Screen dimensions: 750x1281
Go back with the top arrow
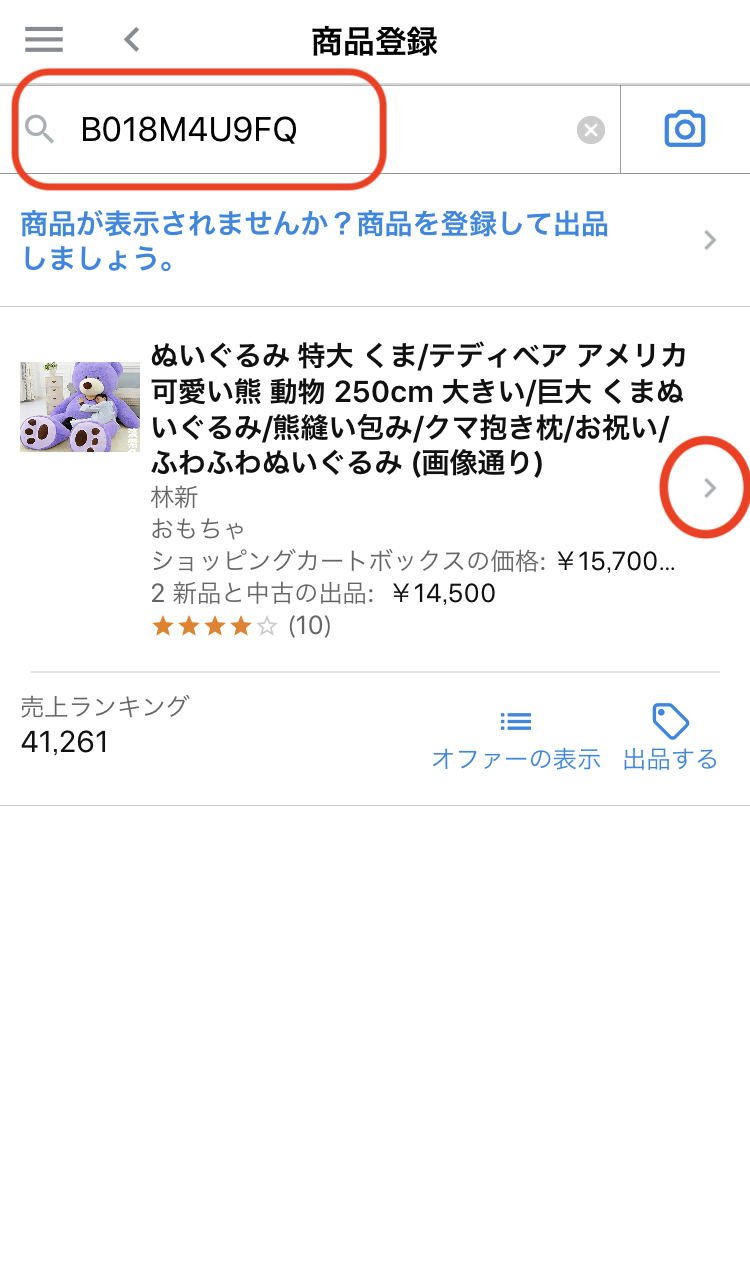pyautogui.click(x=132, y=40)
